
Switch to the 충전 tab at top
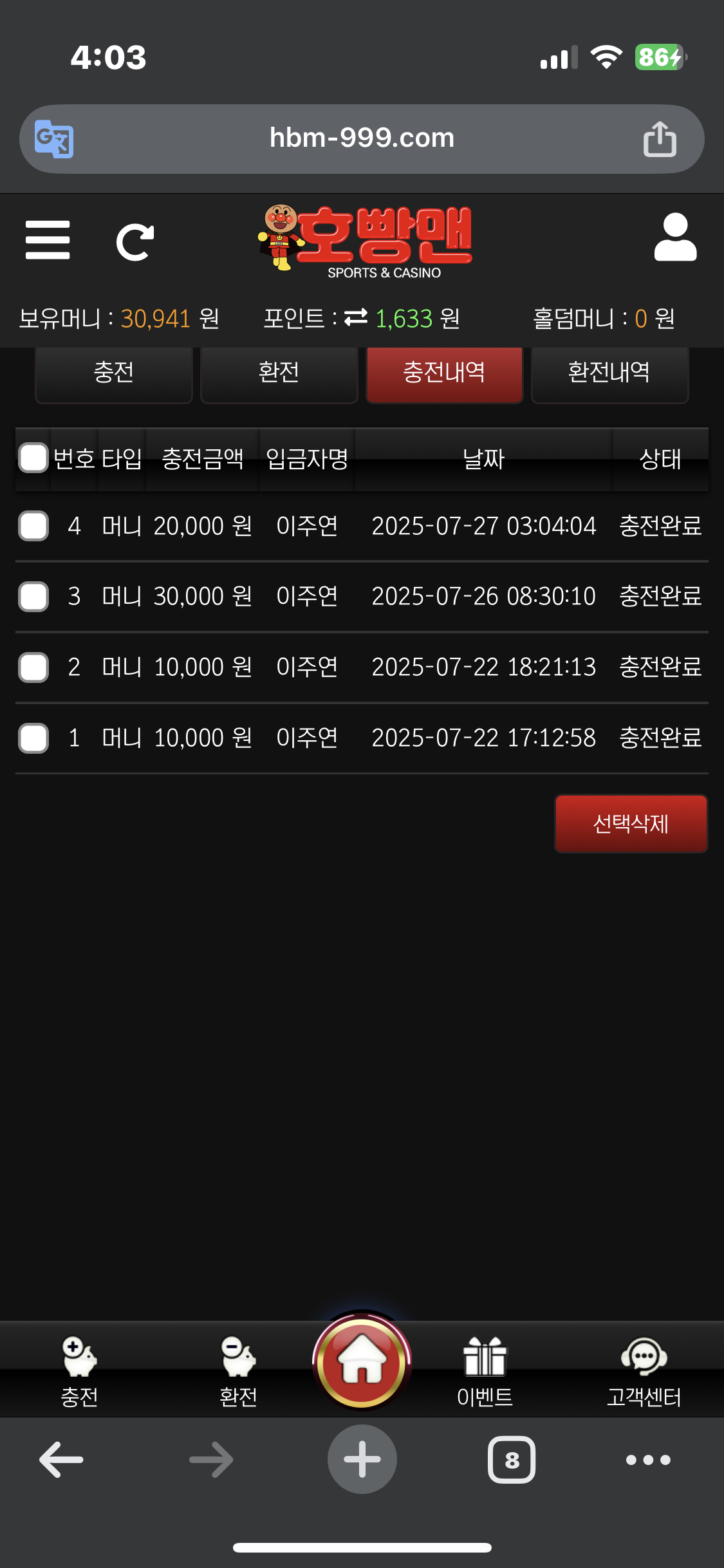pyautogui.click(x=114, y=373)
